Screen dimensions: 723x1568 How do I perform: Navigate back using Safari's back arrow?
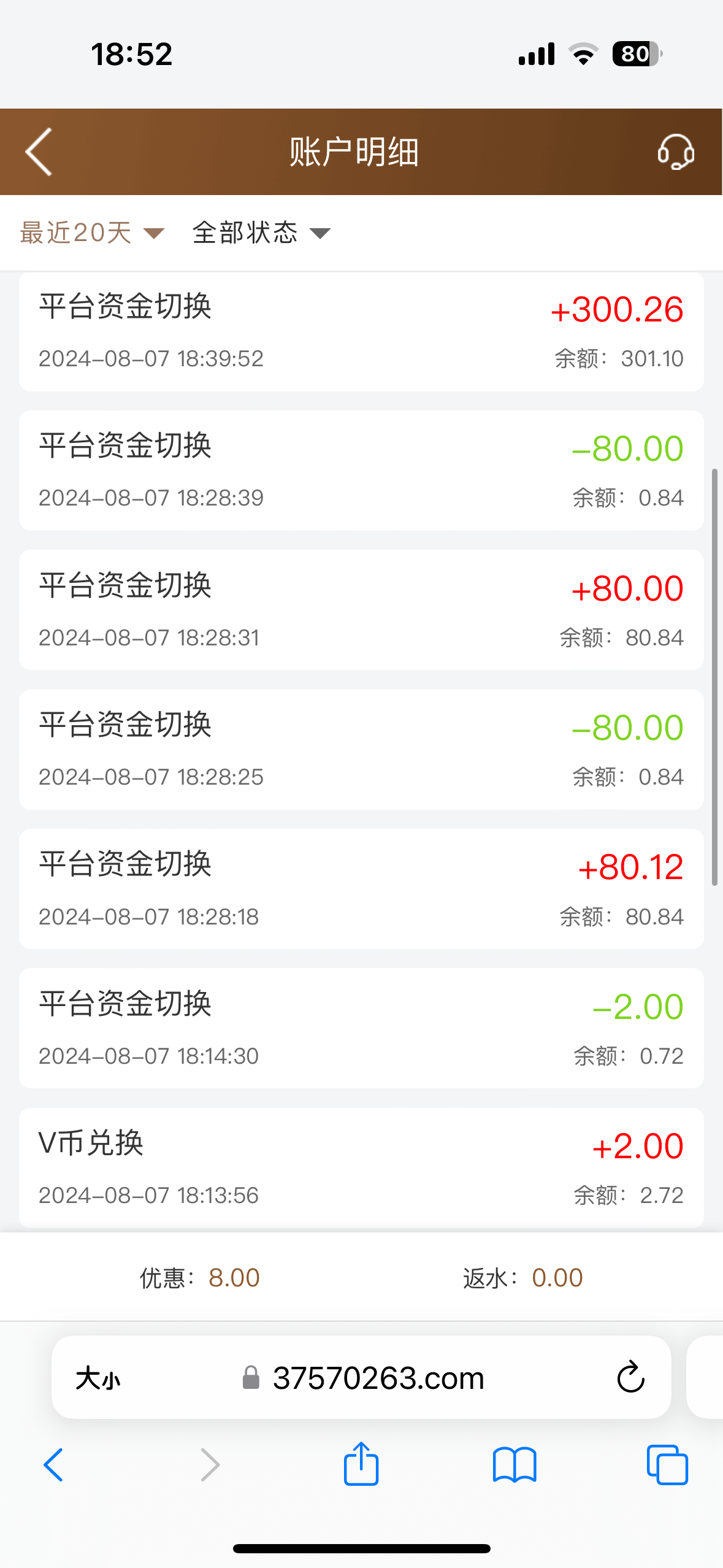54,1464
